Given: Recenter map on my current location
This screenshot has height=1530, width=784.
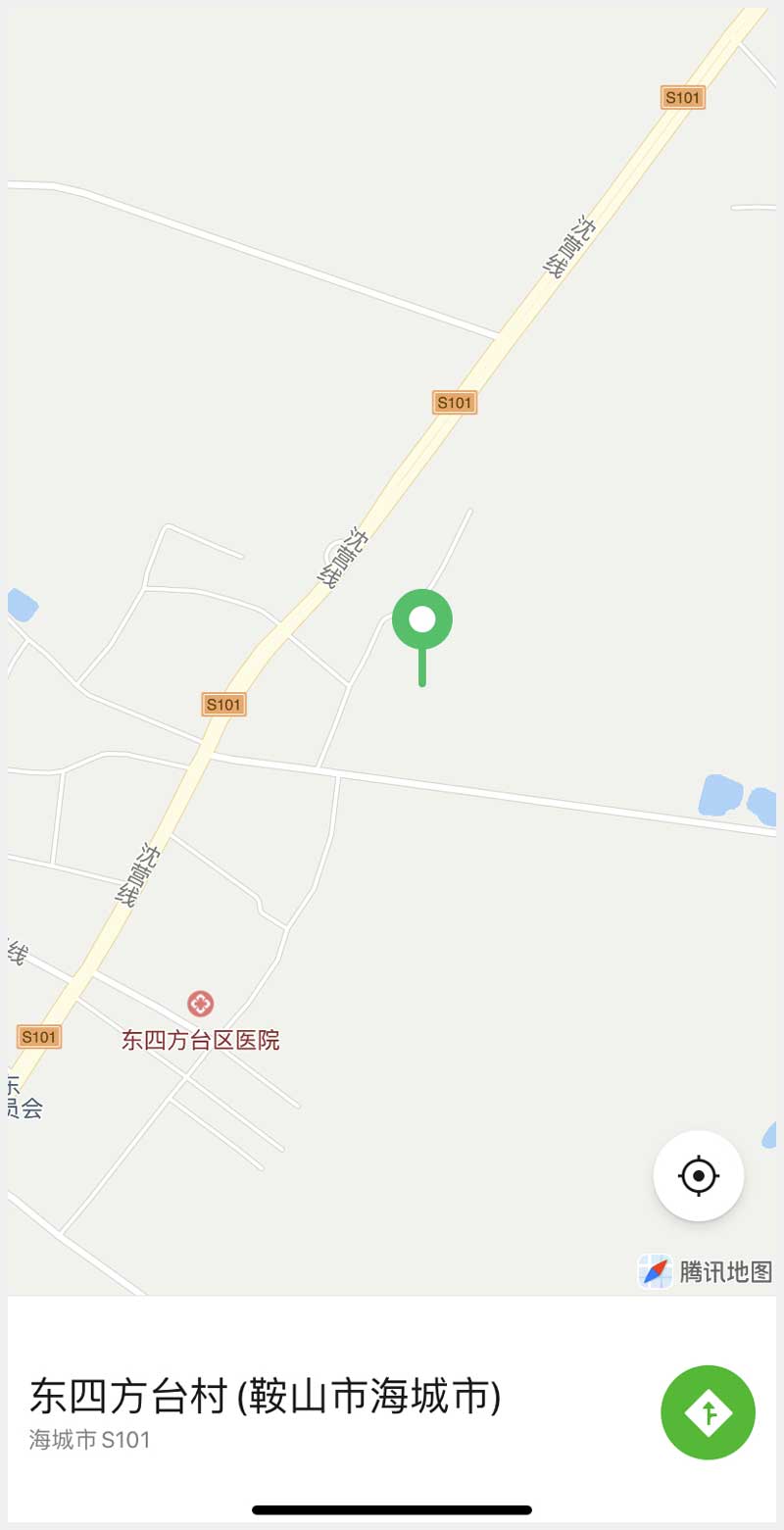Looking at the screenshot, I should (x=698, y=1175).
